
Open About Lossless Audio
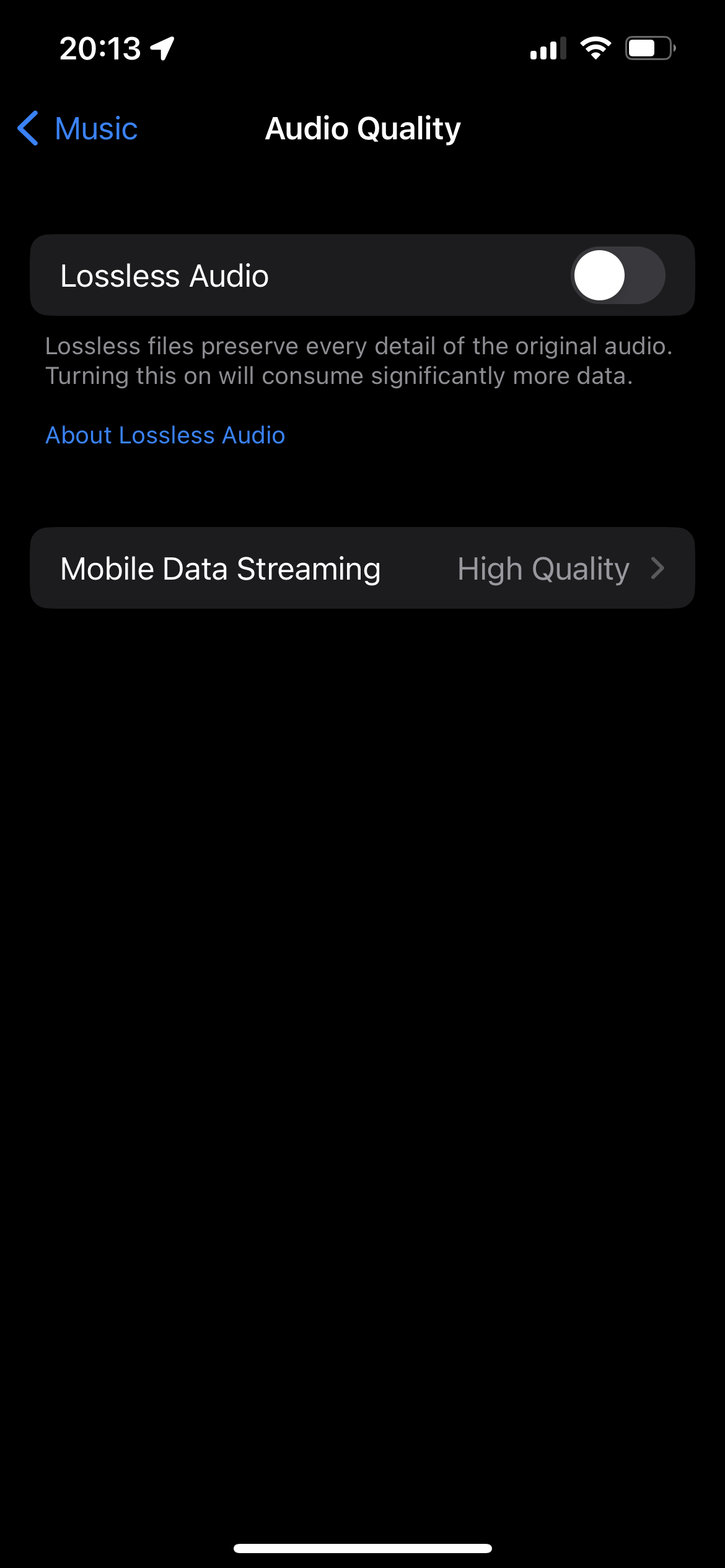click(x=165, y=435)
